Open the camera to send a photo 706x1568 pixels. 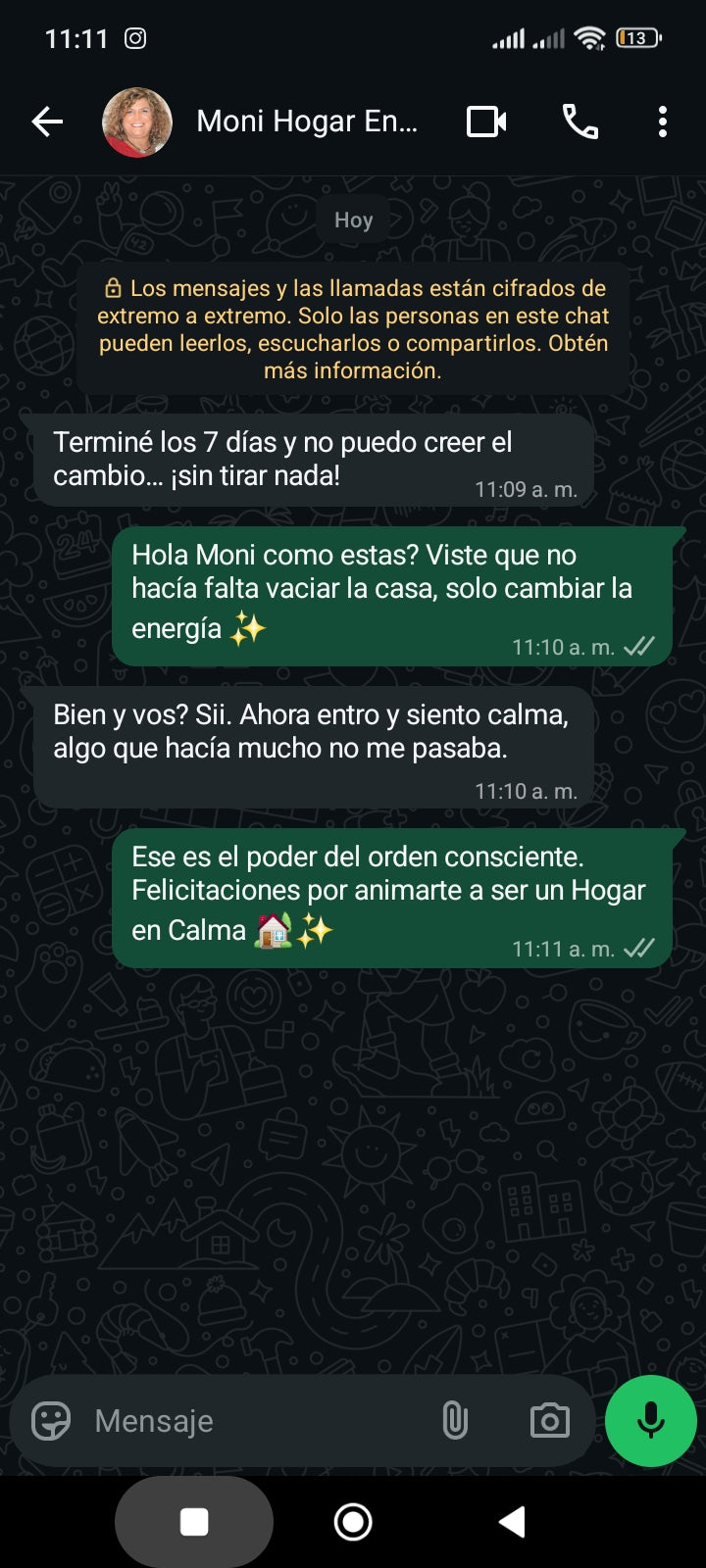tap(549, 1421)
